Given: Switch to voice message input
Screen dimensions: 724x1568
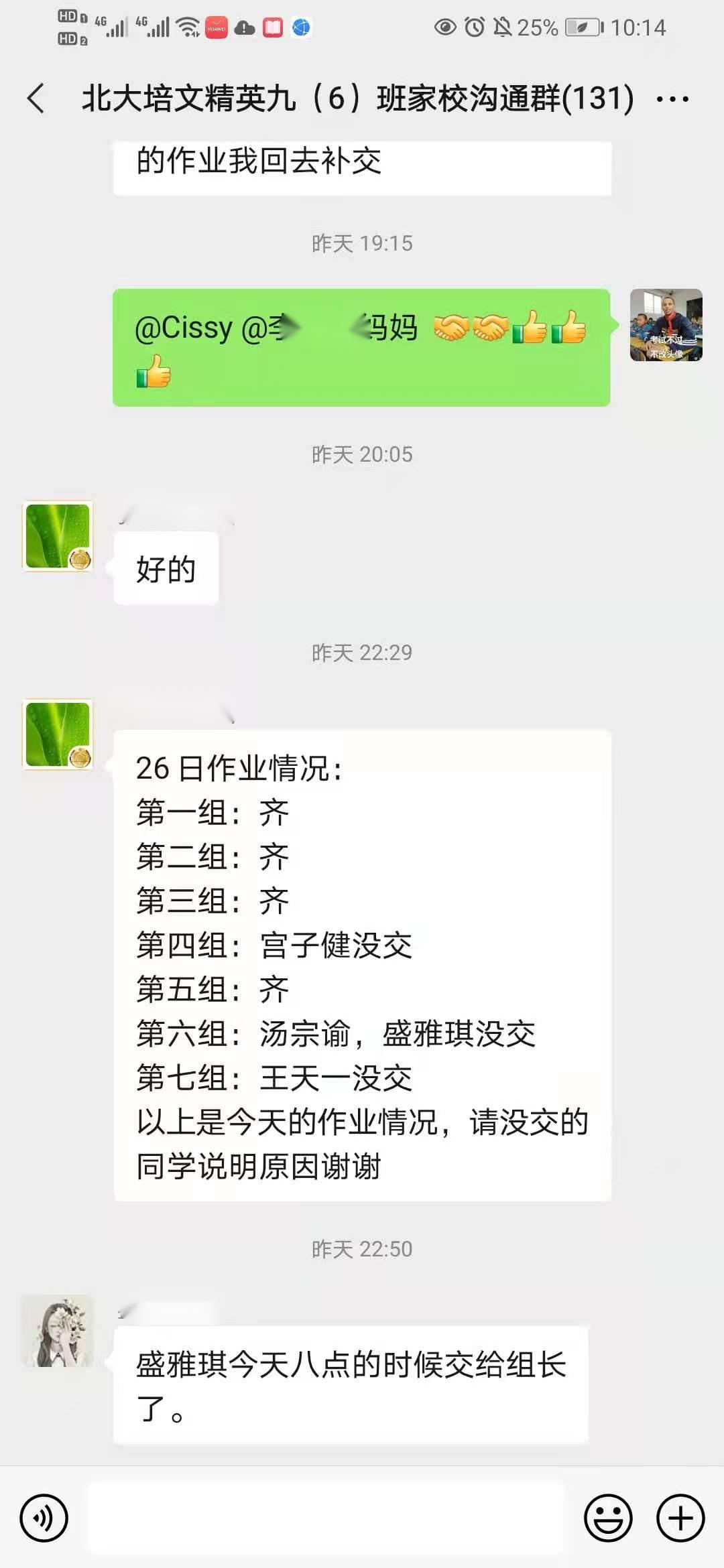Looking at the screenshot, I should (44, 1517).
